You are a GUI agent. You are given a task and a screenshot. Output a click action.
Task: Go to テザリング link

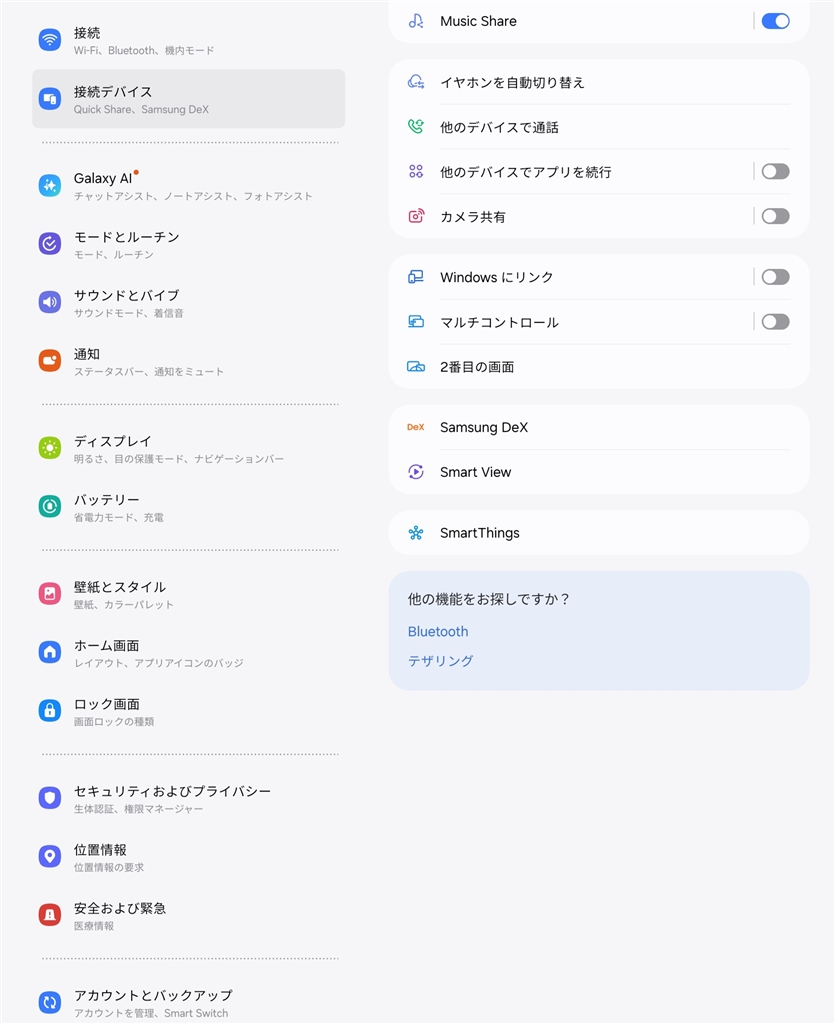[441, 661]
